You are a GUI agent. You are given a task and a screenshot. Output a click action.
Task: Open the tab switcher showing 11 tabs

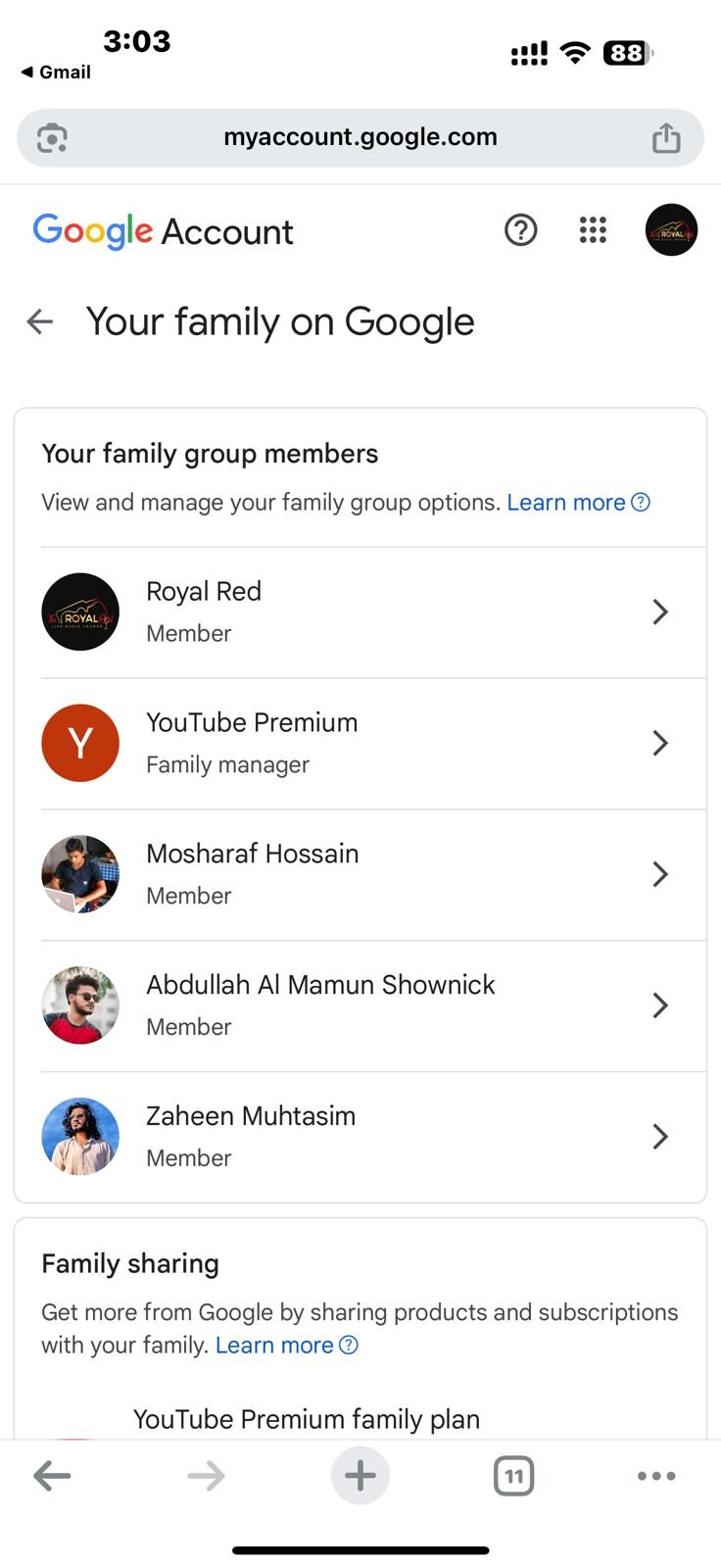click(x=513, y=1476)
